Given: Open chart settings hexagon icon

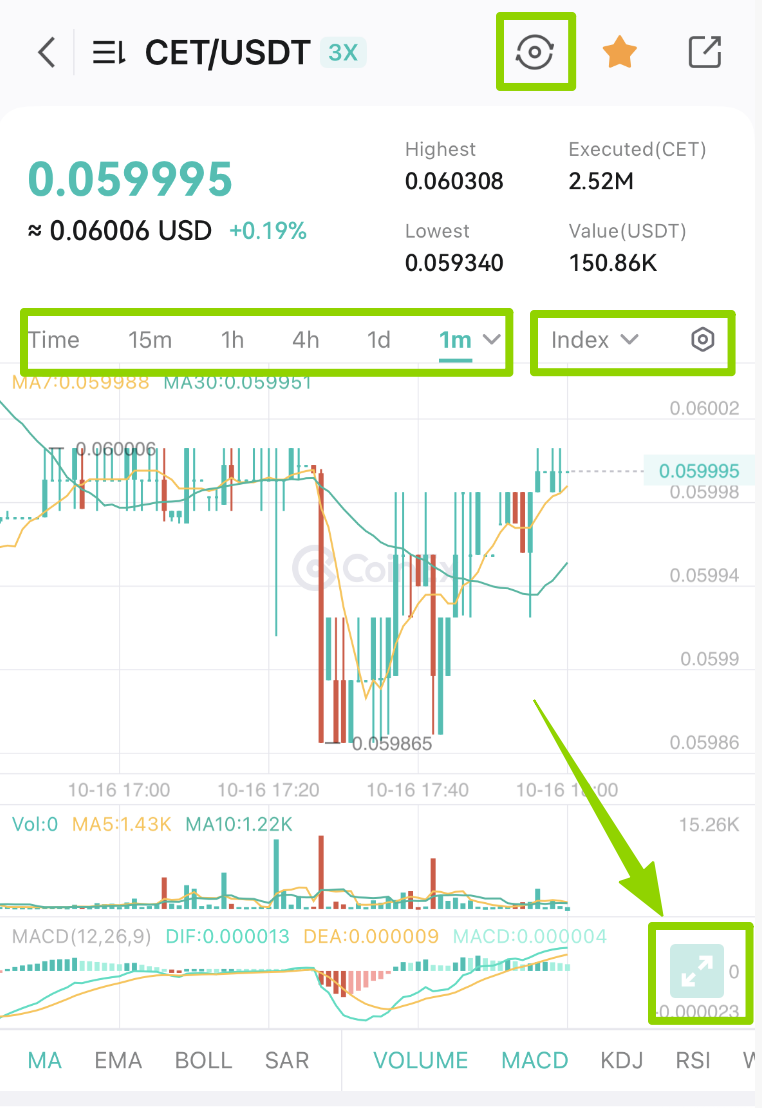Looking at the screenshot, I should click(703, 340).
